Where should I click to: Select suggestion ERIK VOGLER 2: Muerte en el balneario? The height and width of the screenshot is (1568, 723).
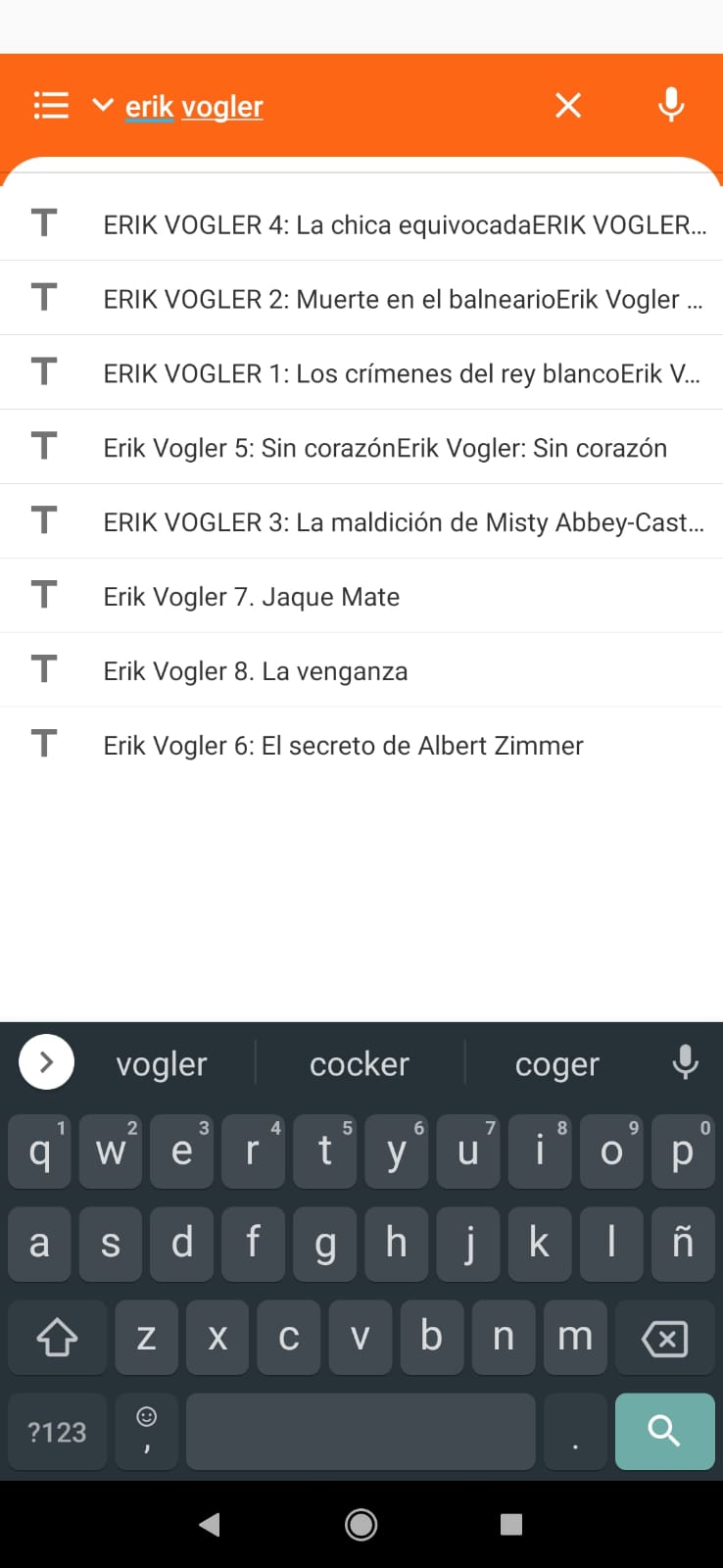point(361,298)
